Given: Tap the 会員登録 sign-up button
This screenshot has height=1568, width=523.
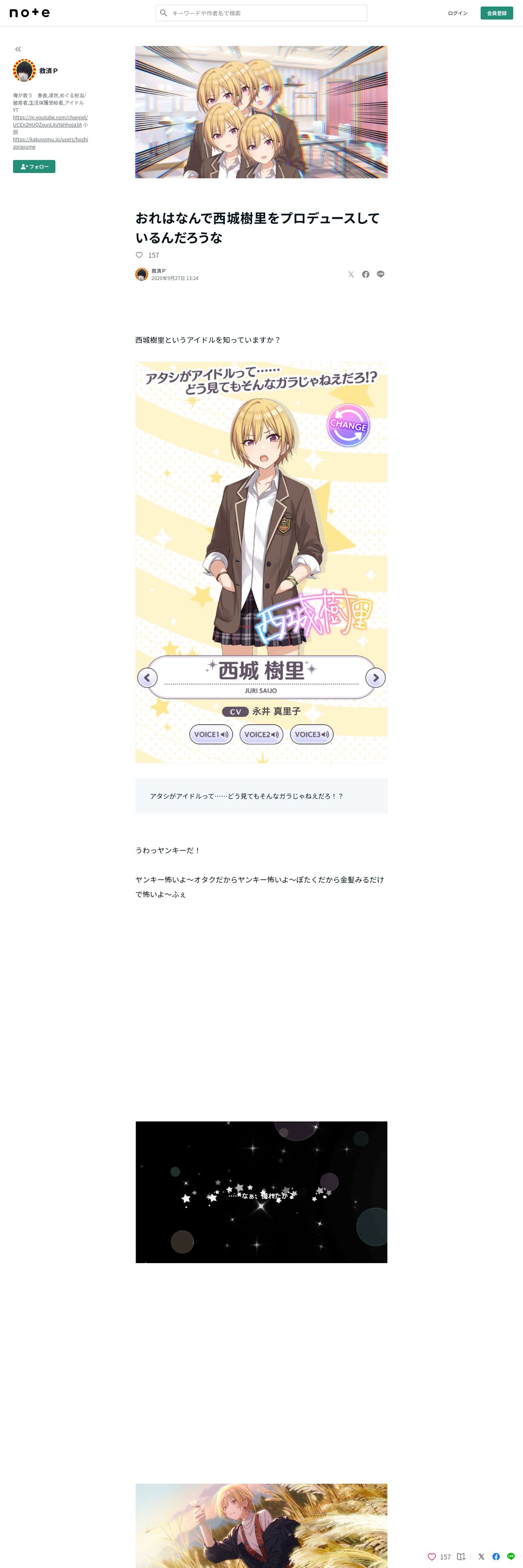Looking at the screenshot, I should coord(496,13).
